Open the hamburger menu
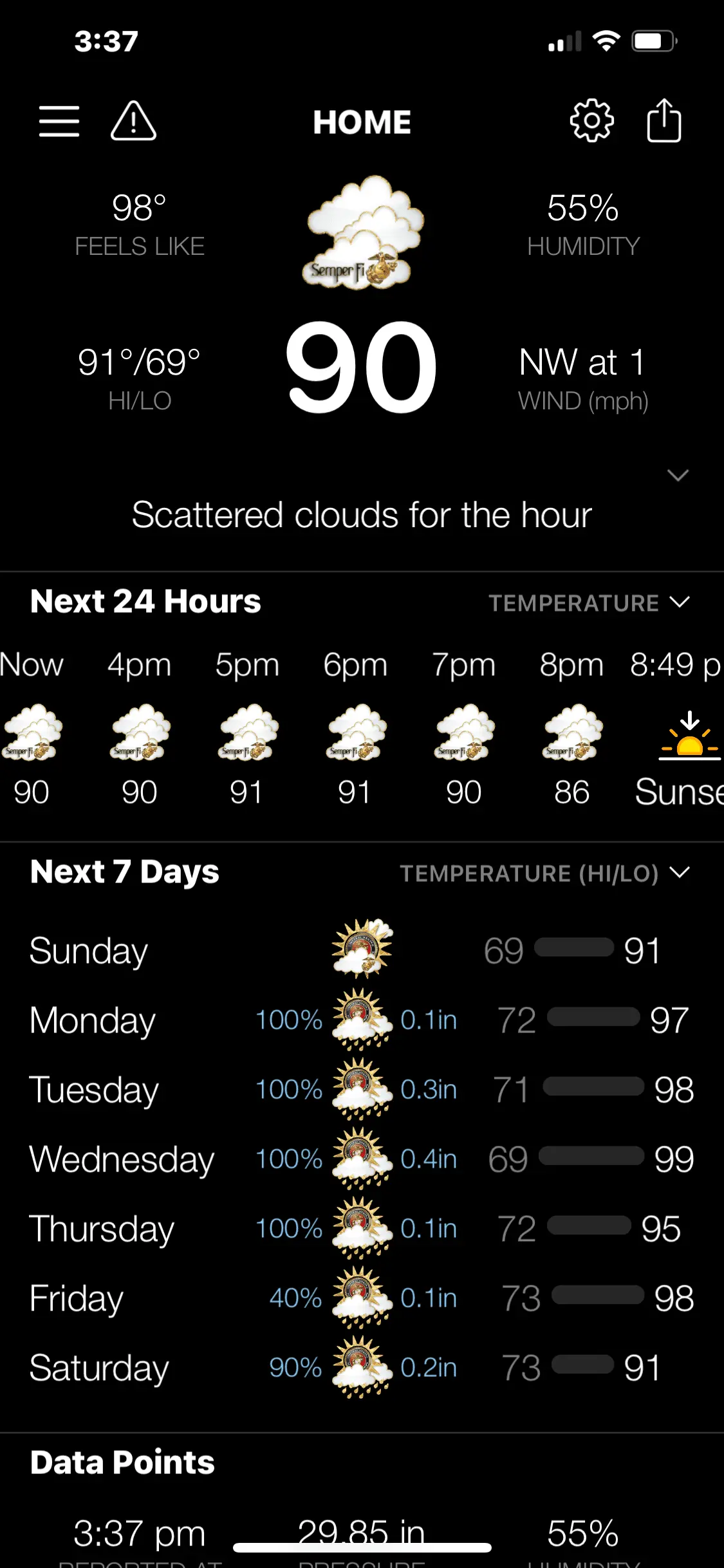 (x=59, y=121)
